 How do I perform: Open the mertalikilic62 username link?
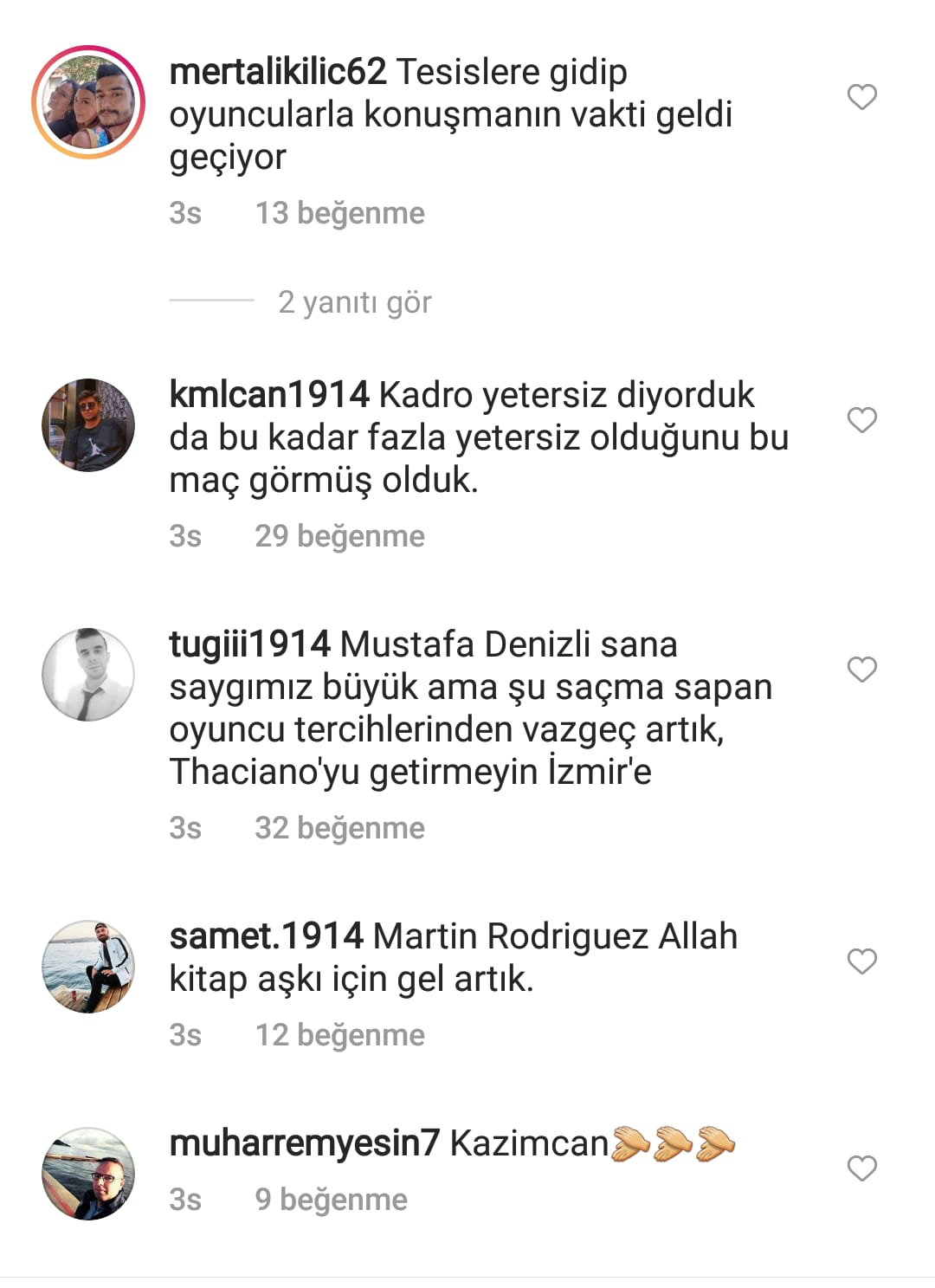point(278,72)
